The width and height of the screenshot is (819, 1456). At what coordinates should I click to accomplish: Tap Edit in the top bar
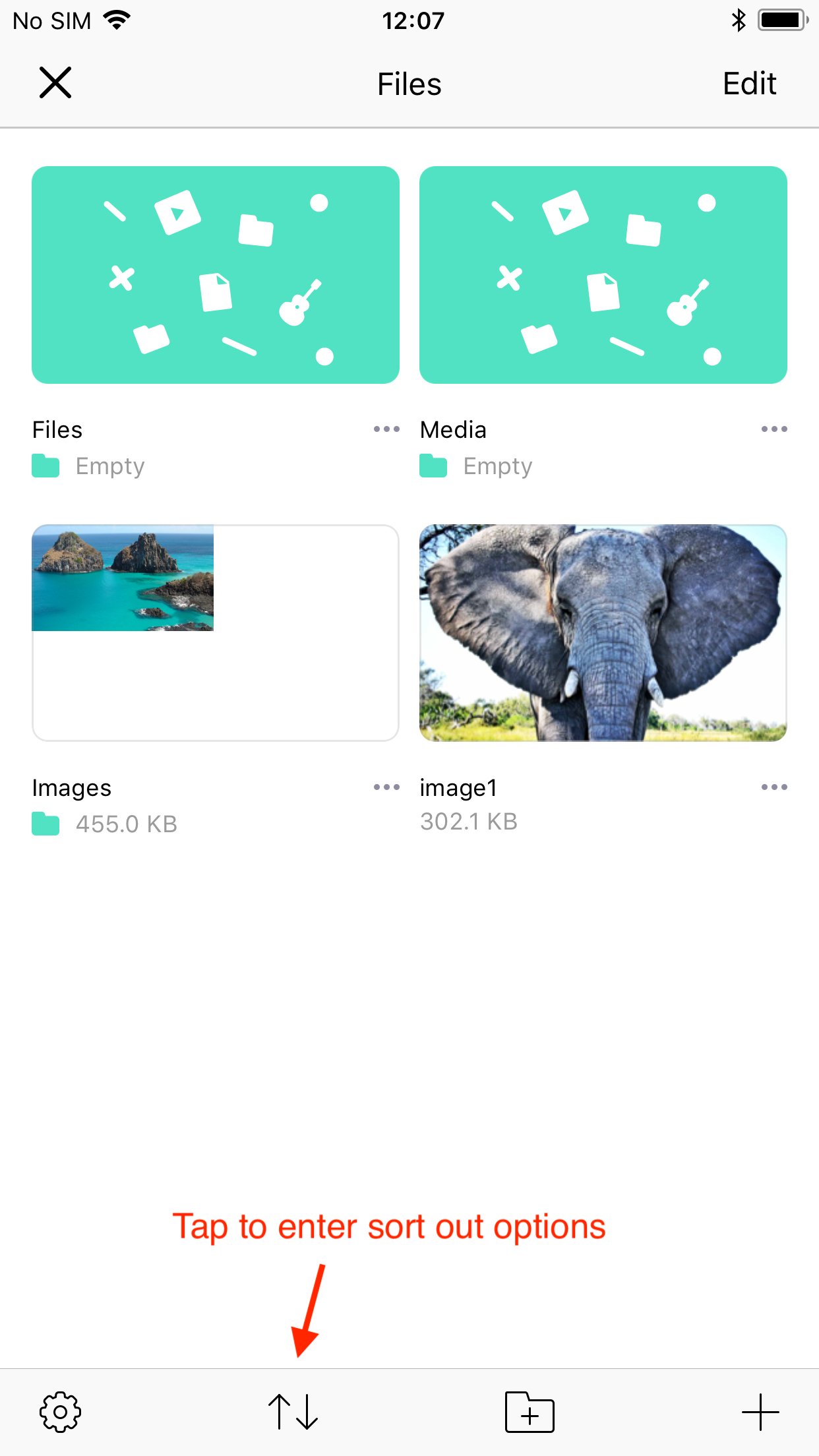749,83
